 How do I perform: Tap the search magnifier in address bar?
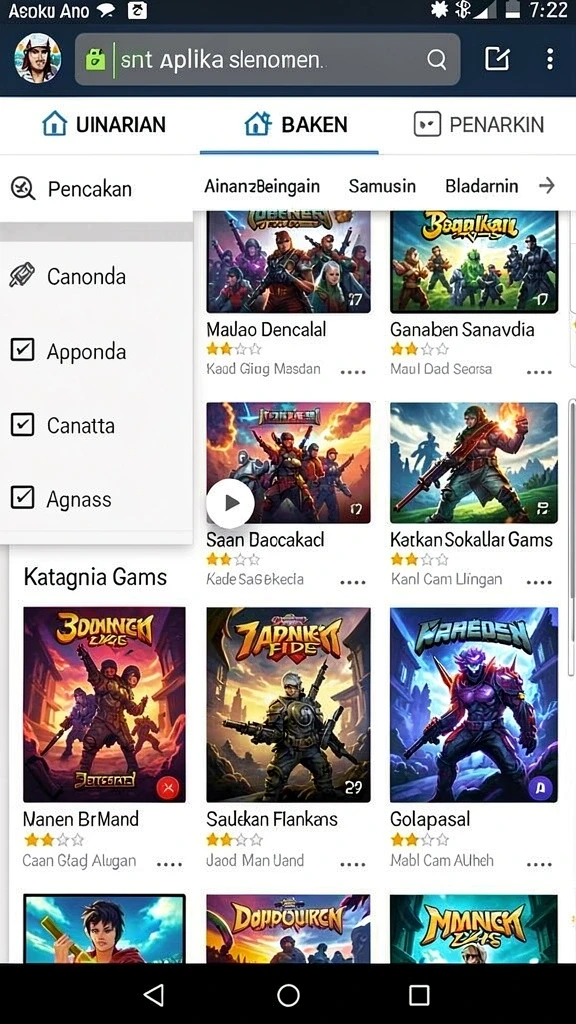tap(436, 59)
